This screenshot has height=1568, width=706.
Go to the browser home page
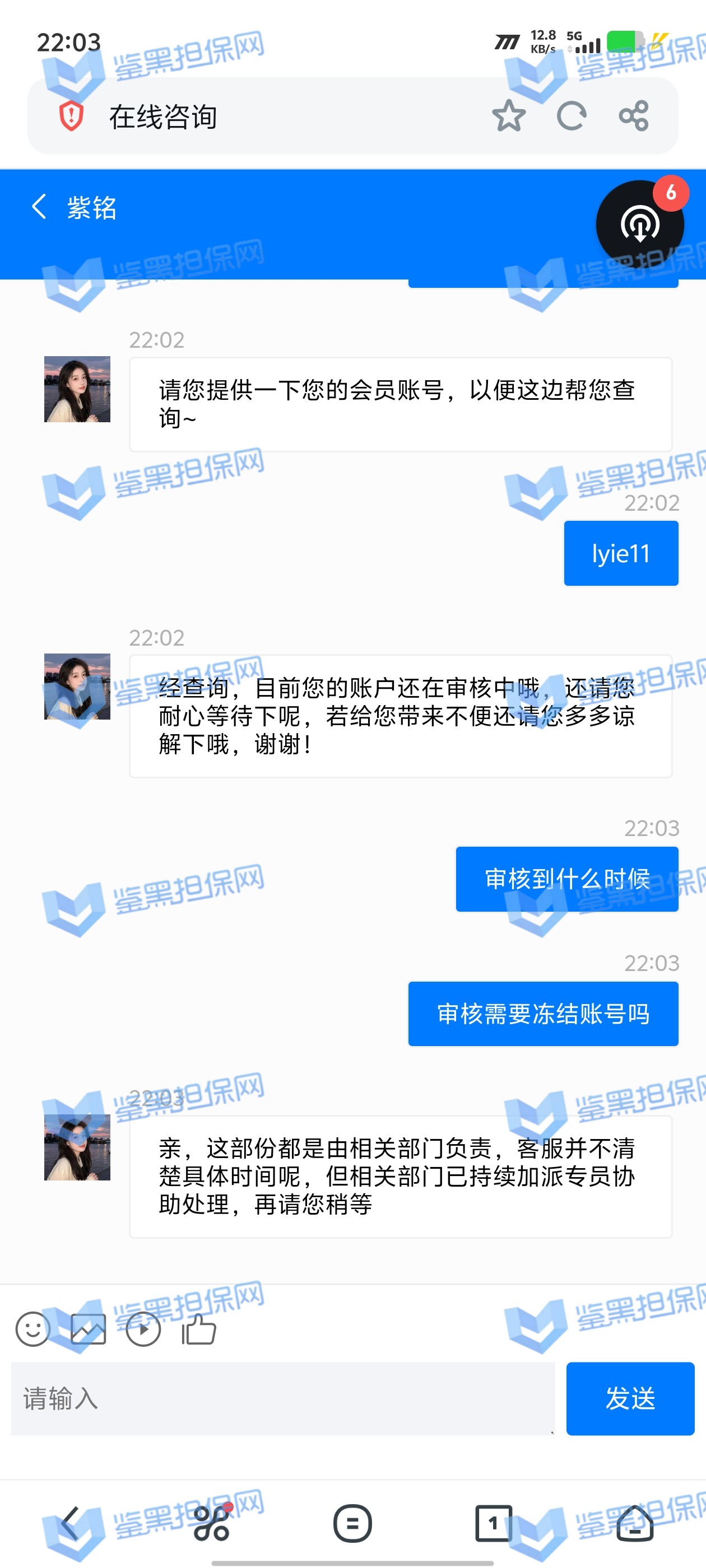(635, 1524)
